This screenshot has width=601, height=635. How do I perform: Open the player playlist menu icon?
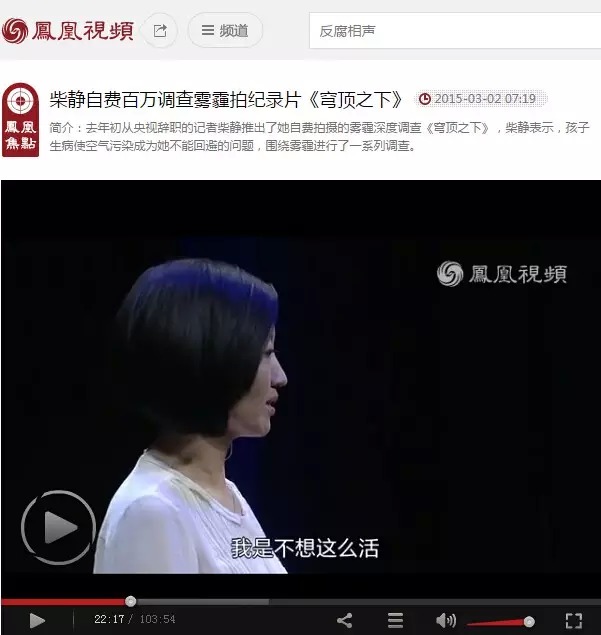click(395, 620)
